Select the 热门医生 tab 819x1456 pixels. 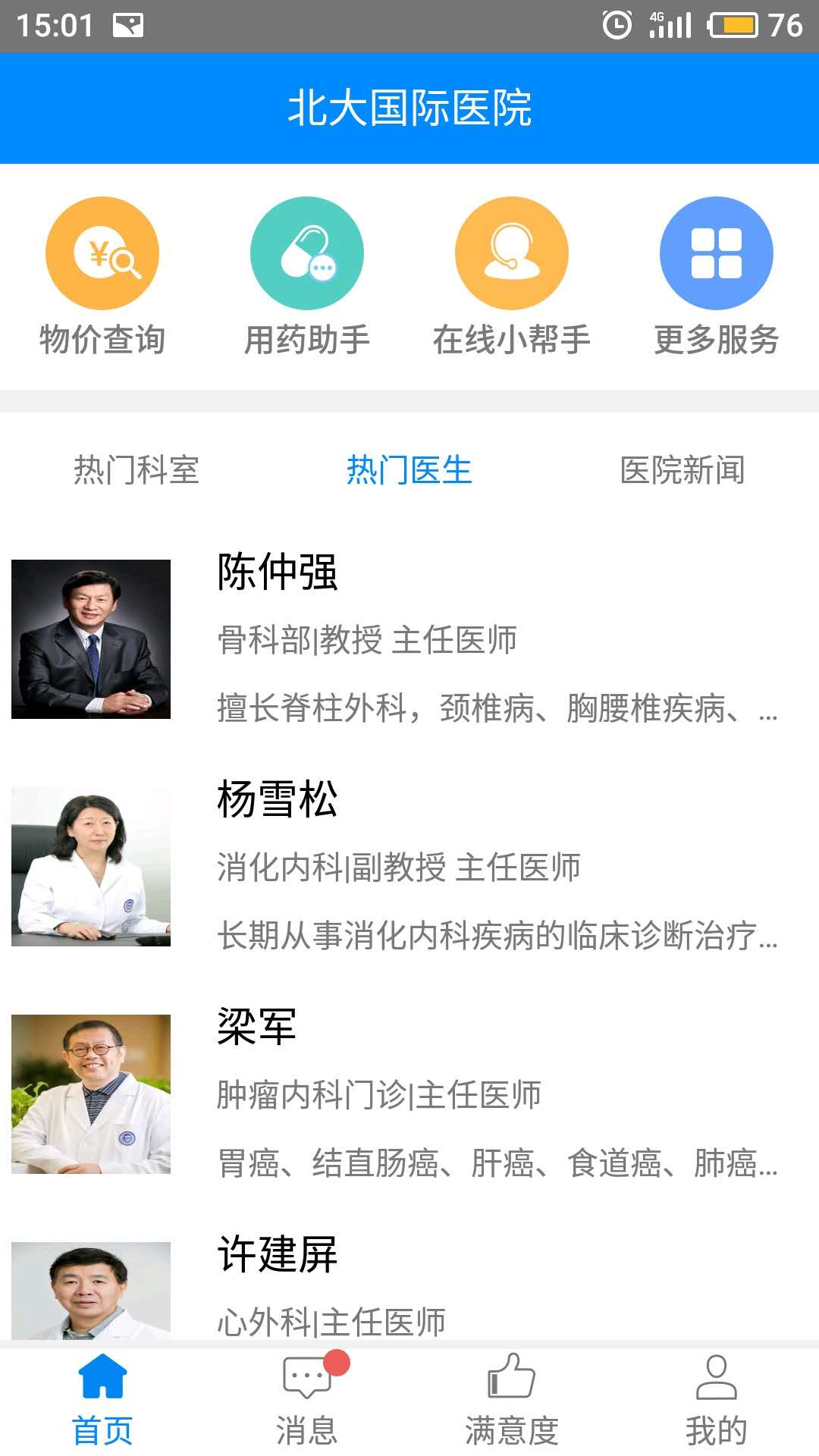(x=409, y=470)
